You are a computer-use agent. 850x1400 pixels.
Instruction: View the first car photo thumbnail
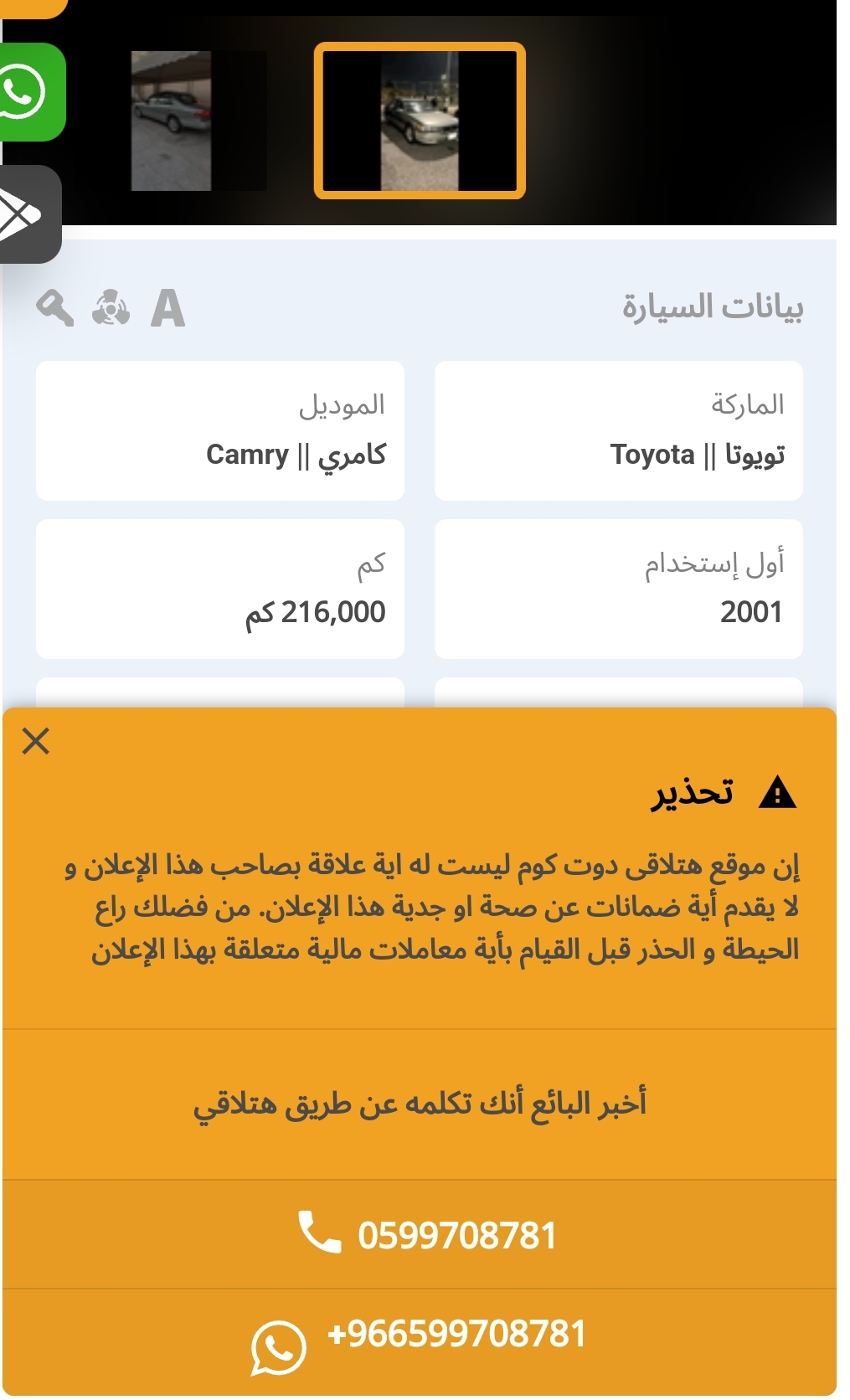tap(198, 121)
